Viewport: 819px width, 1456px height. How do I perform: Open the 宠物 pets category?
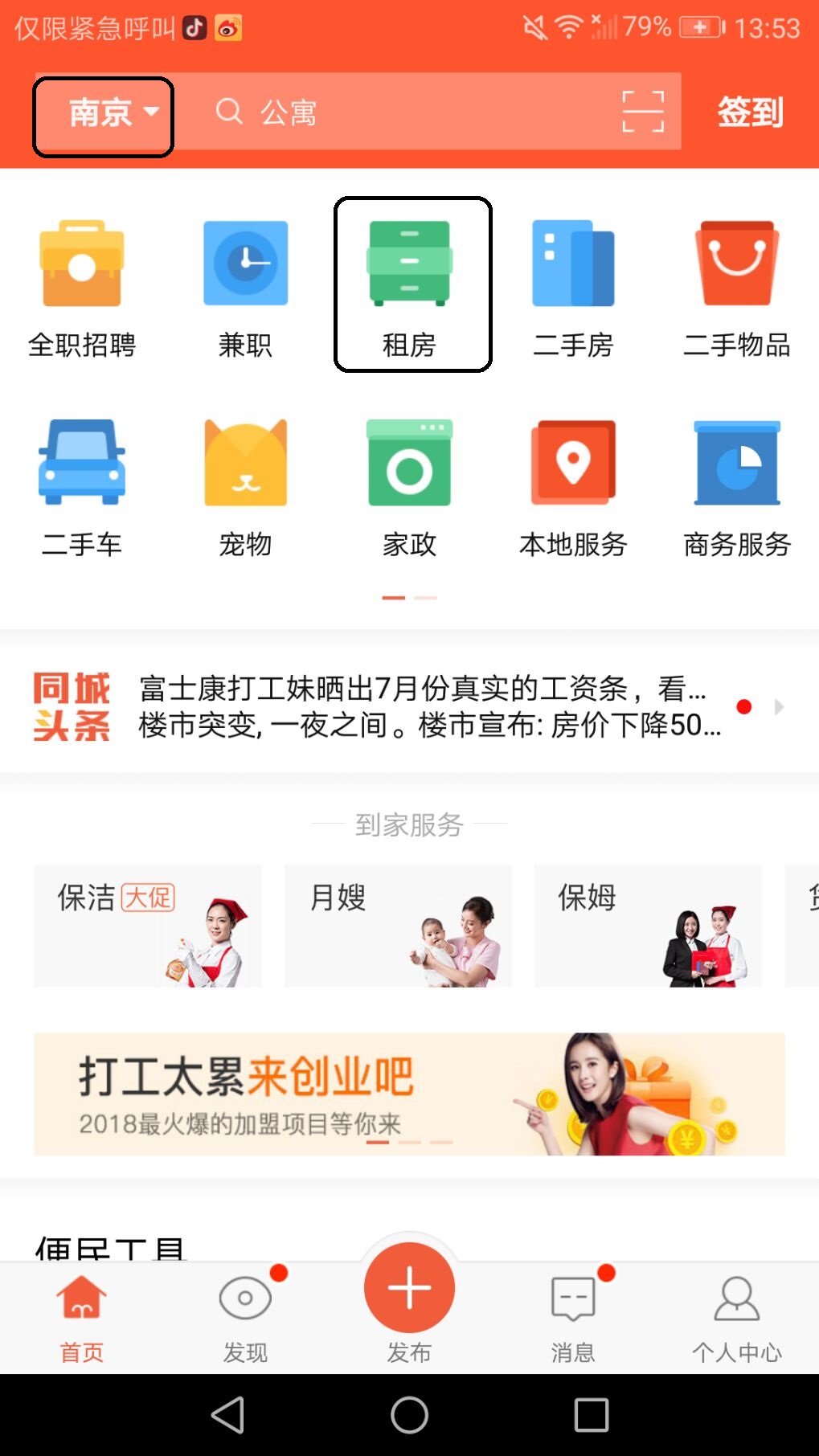(246, 486)
